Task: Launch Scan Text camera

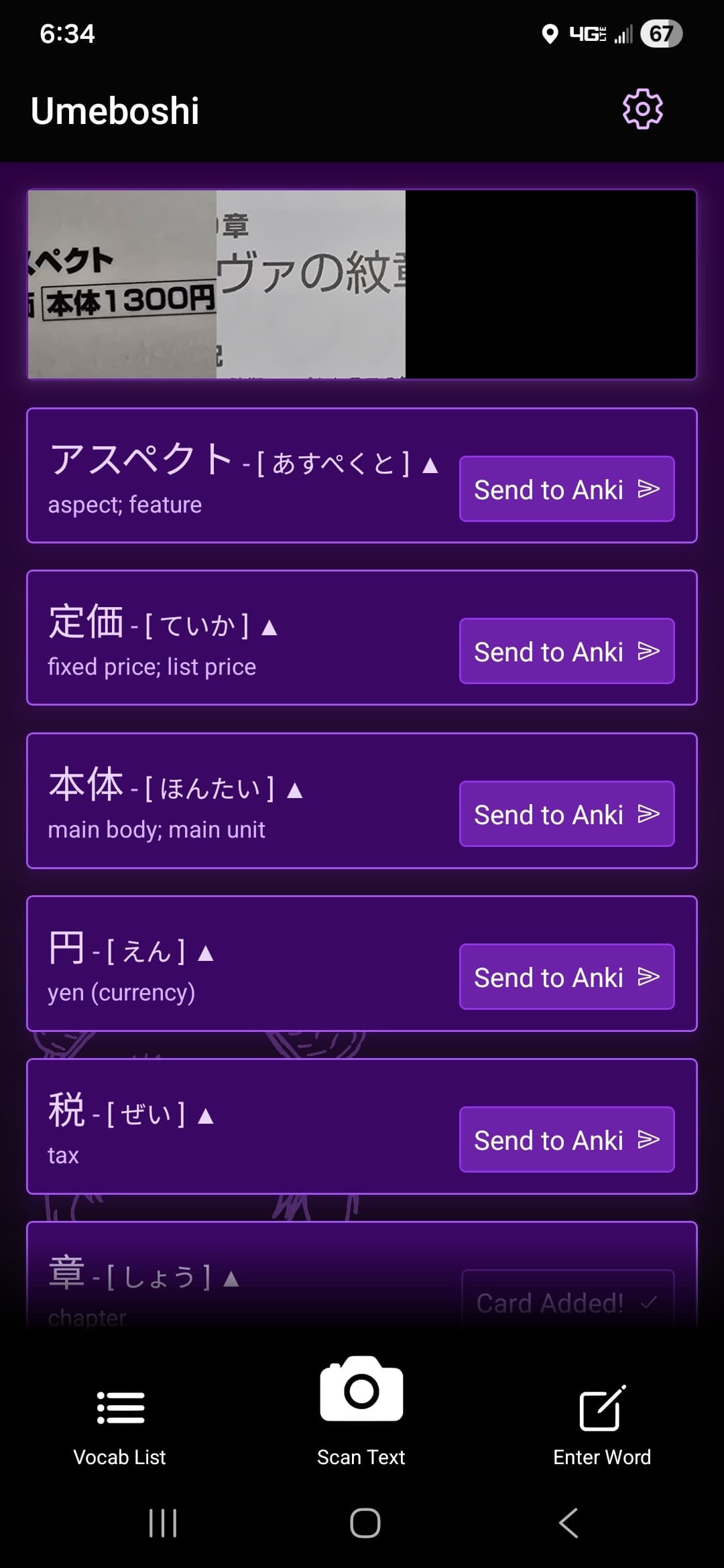Action: tap(361, 1407)
